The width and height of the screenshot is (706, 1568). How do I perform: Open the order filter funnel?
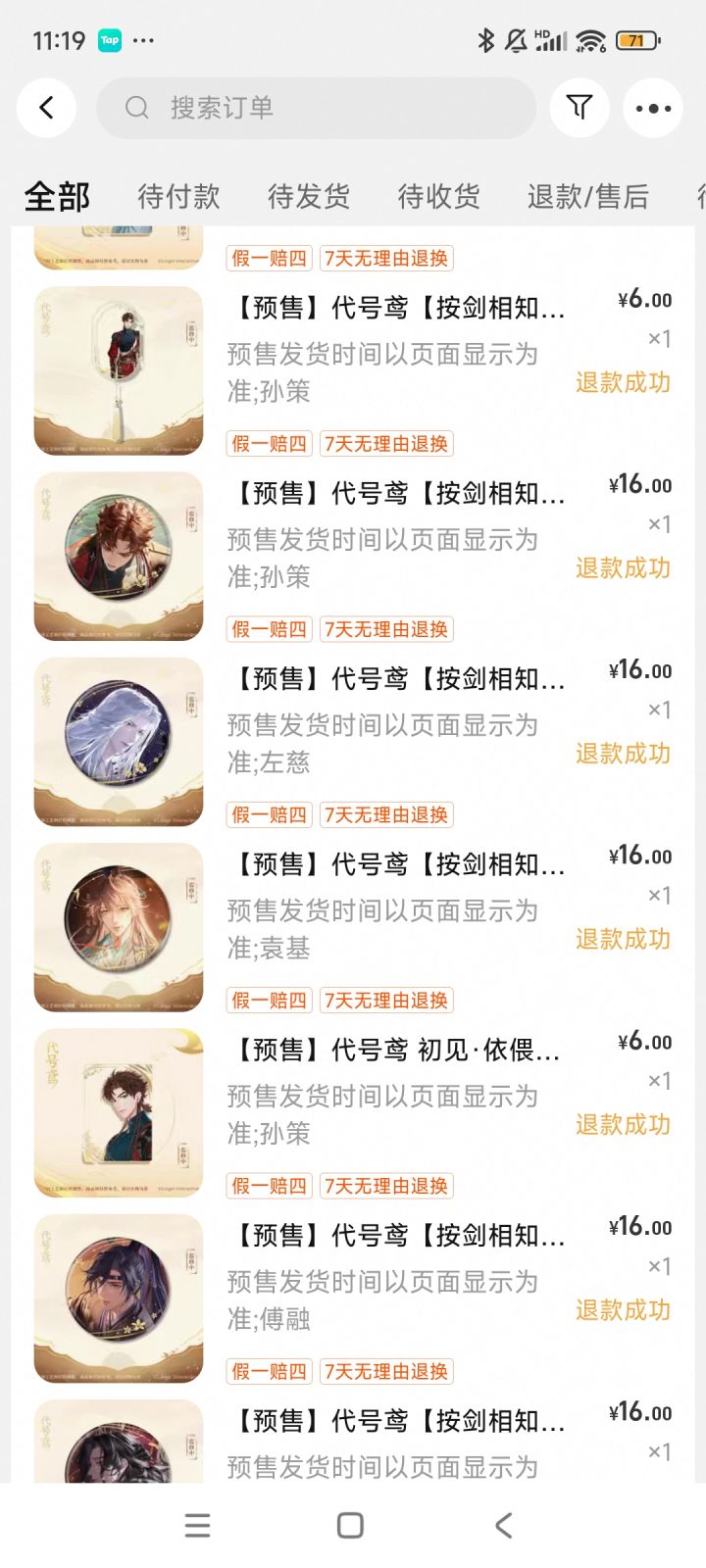coord(580,108)
